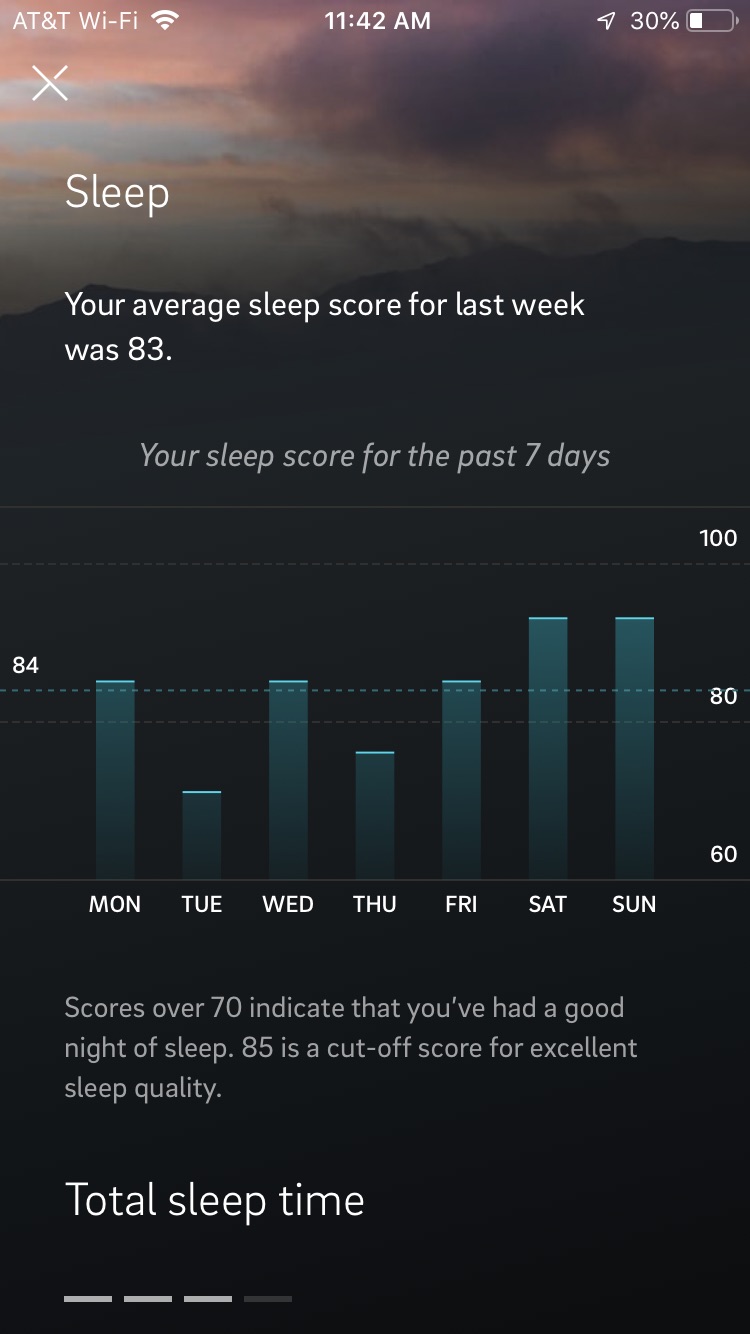Select the THU sleep score bar
Screen dimensions: 750x1334
375,815
